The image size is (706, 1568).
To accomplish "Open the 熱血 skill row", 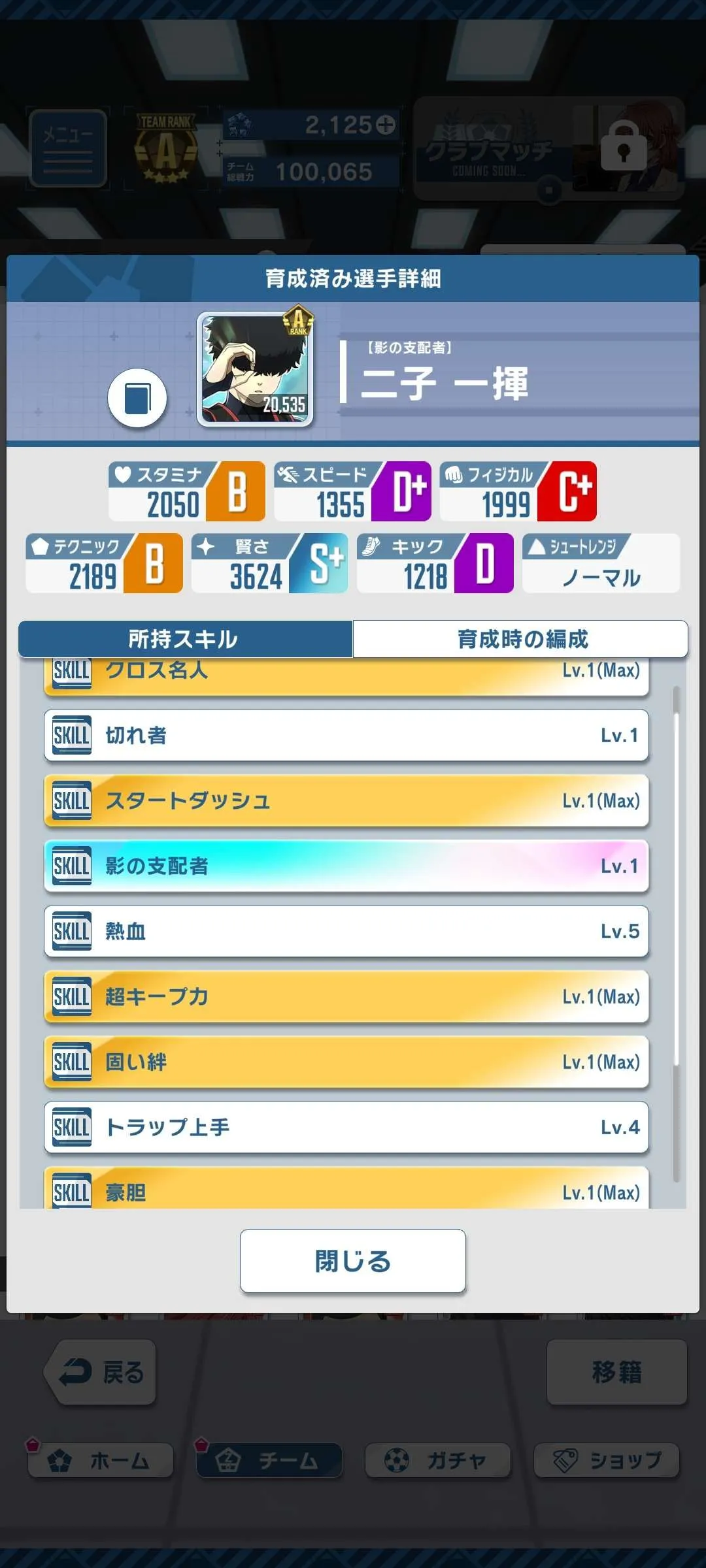I will click(x=346, y=932).
